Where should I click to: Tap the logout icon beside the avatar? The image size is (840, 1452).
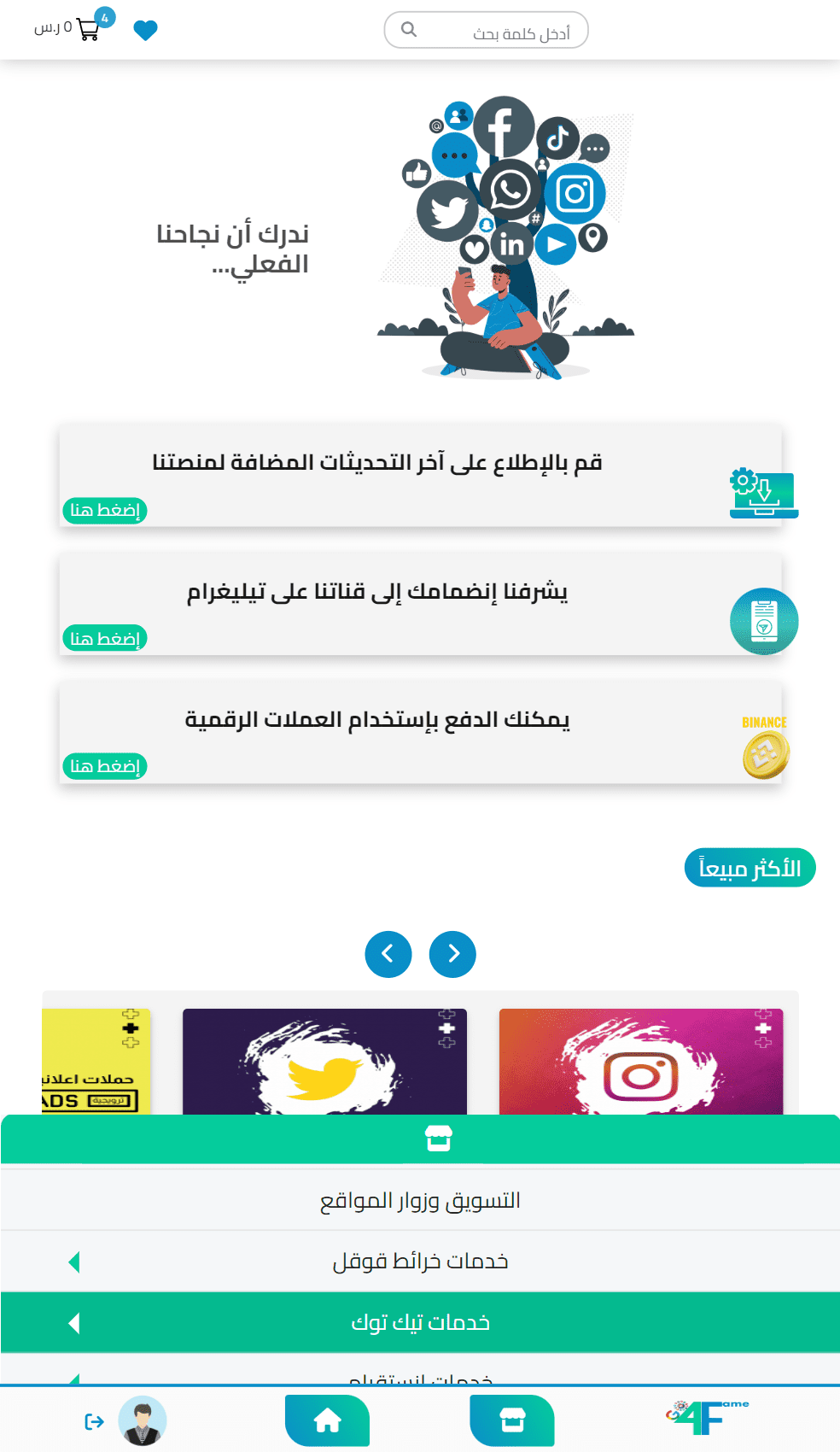coord(94,1421)
